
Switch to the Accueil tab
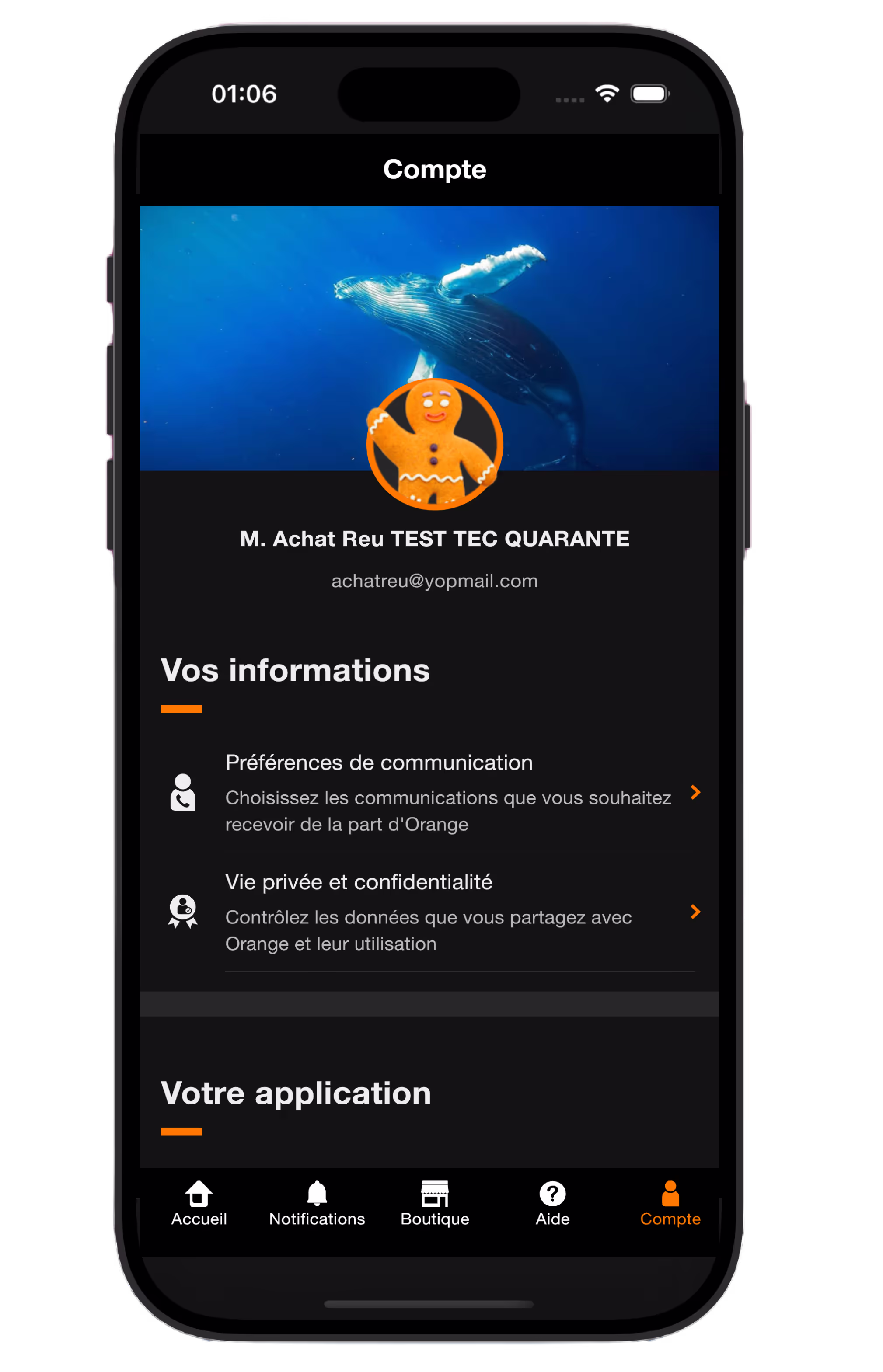[199, 1204]
